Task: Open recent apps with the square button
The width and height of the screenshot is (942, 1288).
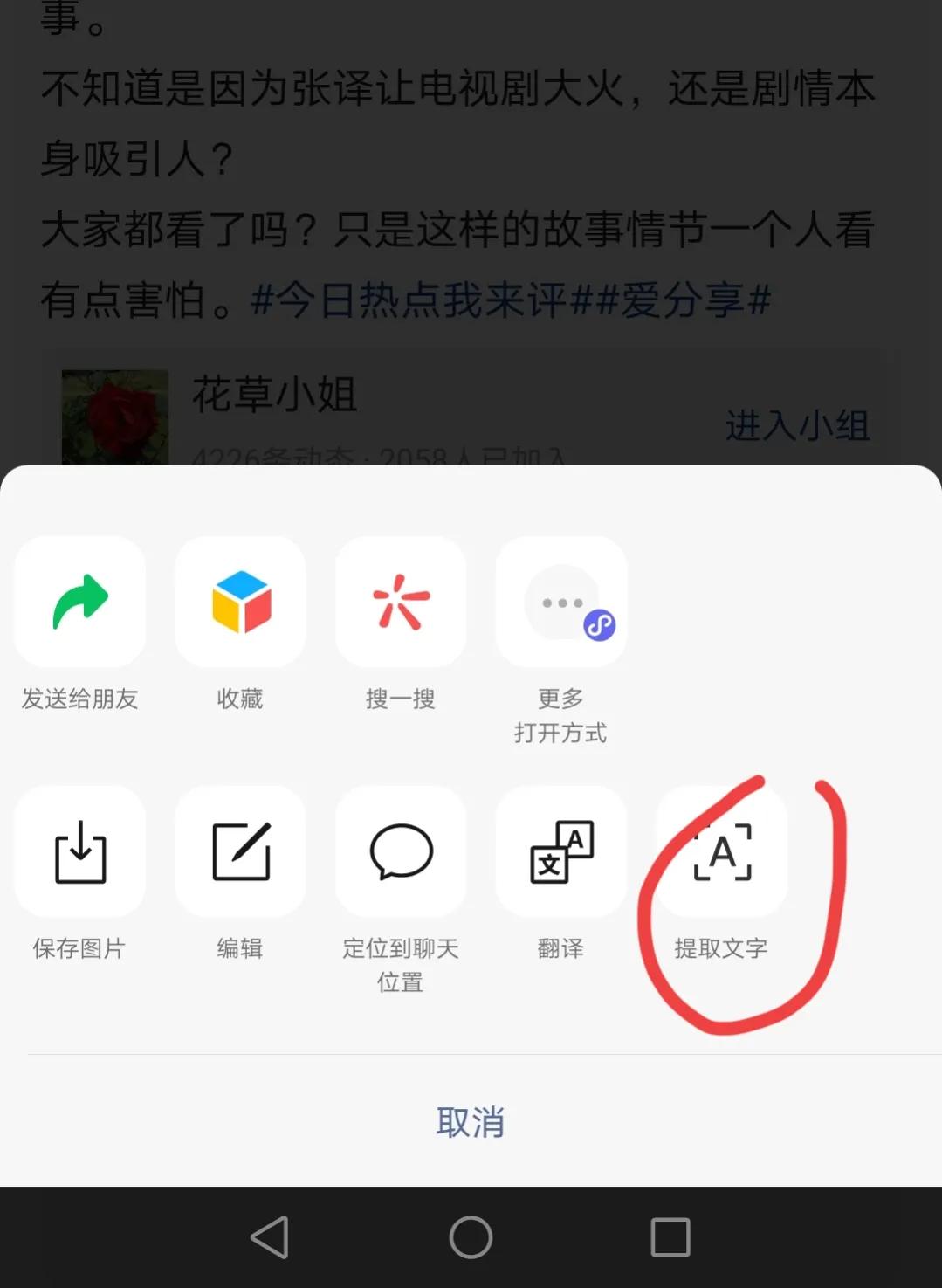Action: point(669,1237)
